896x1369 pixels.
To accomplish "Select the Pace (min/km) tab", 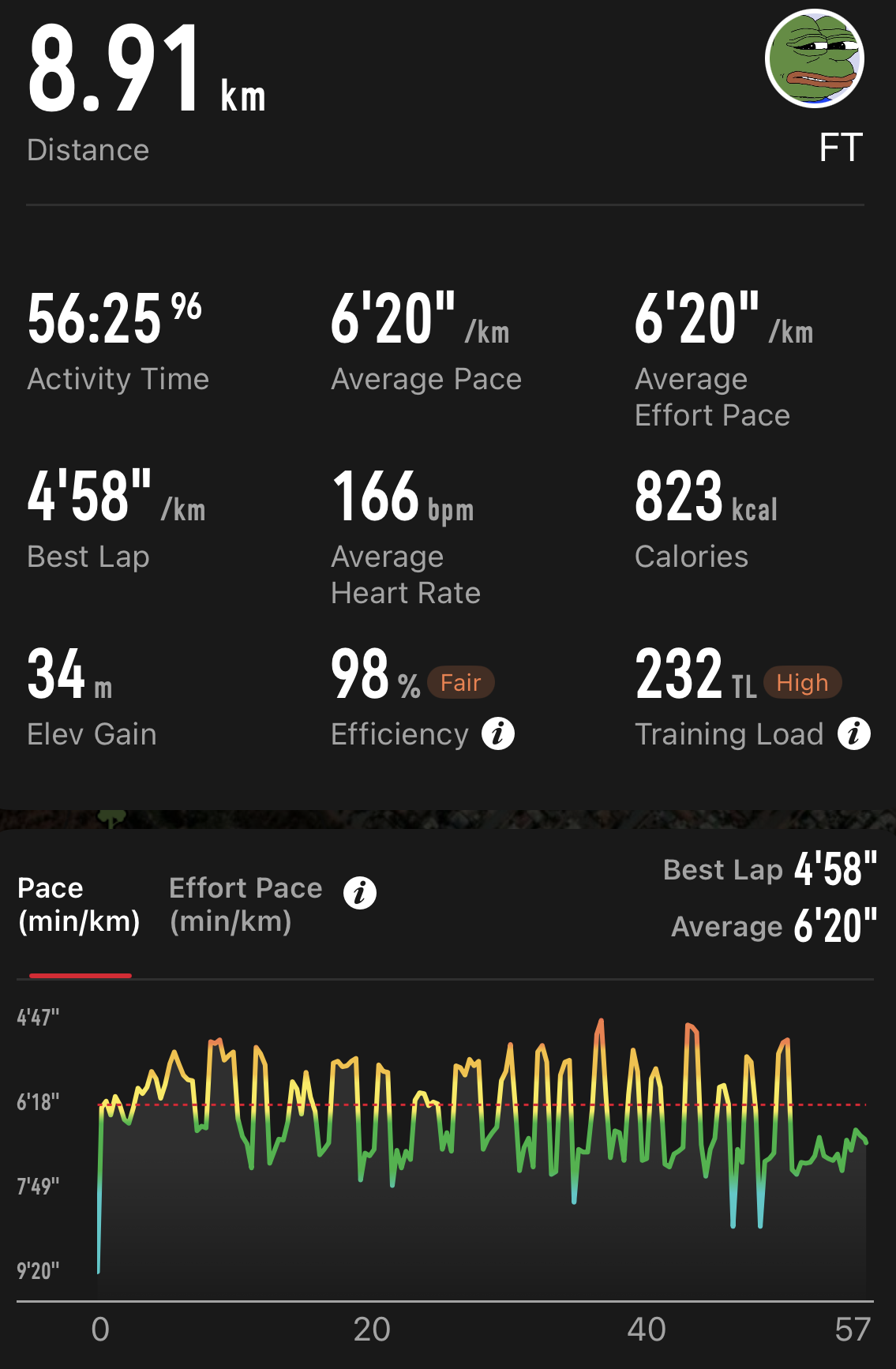I will tap(79, 905).
